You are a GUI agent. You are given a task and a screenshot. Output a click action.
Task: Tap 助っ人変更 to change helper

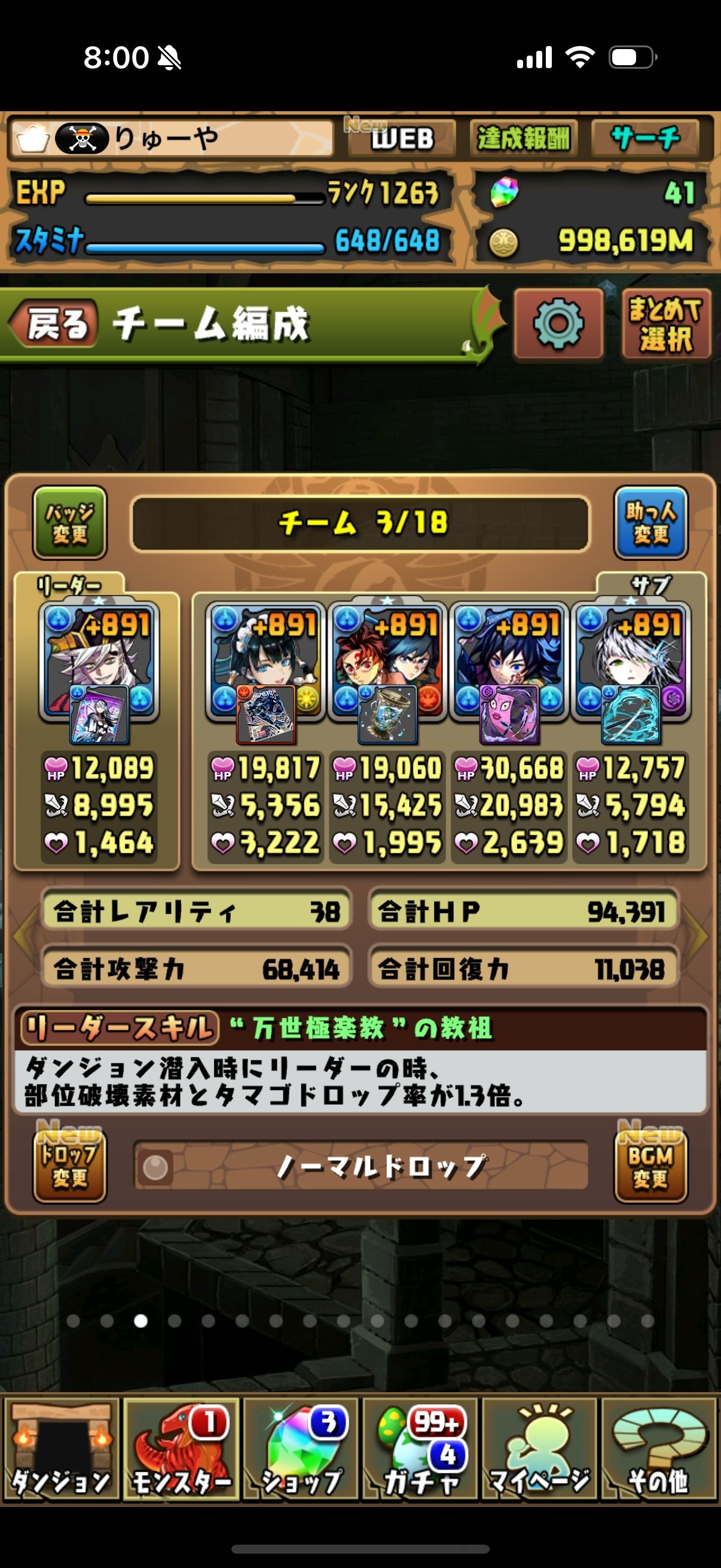(x=650, y=522)
